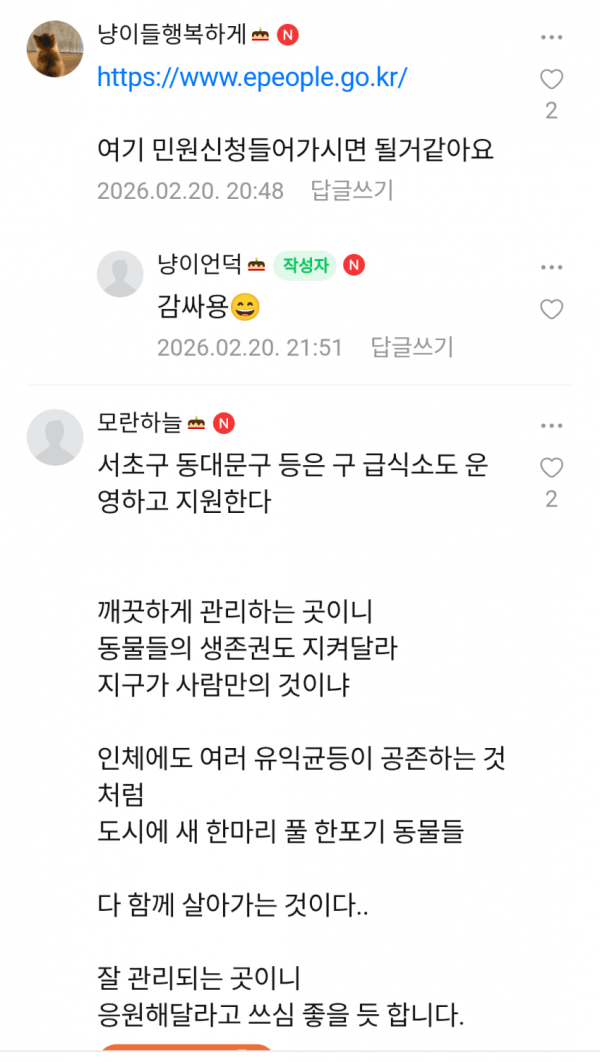Open 냥이언덕's profile avatar
The height and width of the screenshot is (1062, 600).
click(x=120, y=274)
